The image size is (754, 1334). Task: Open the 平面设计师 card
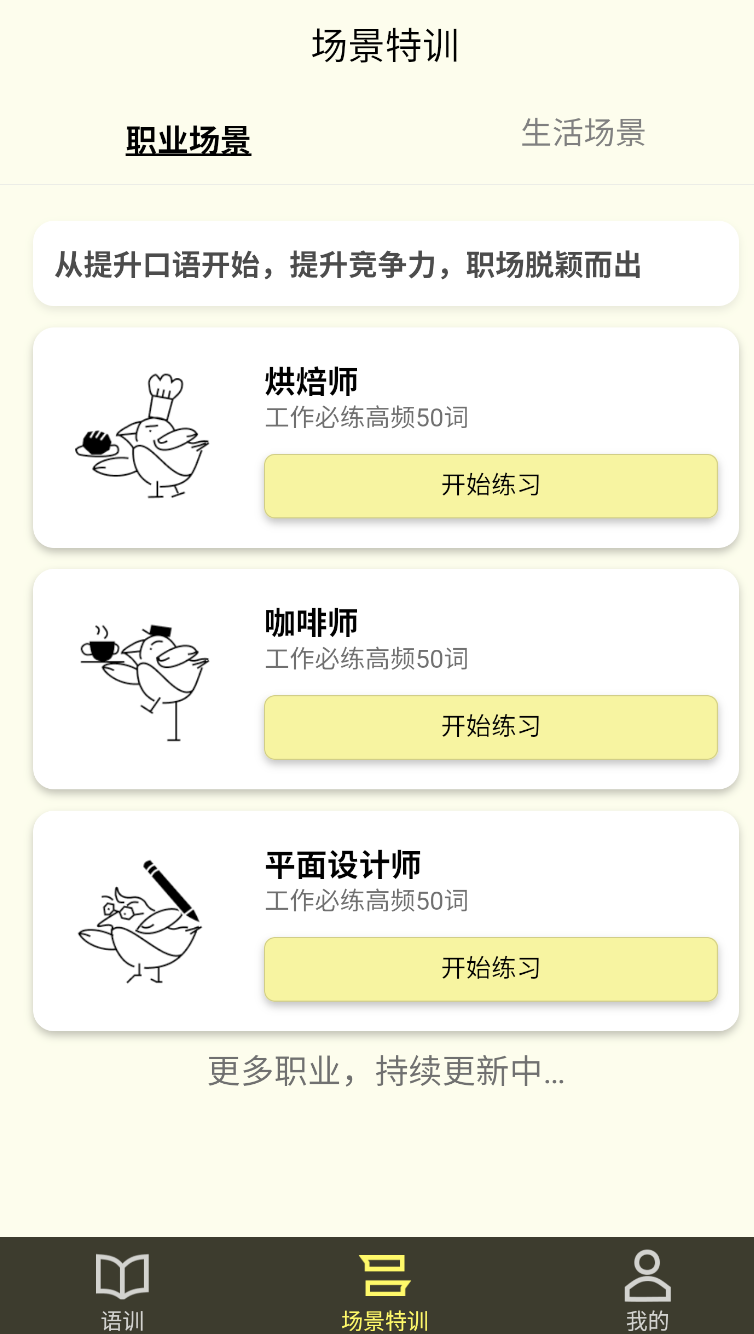[x=376, y=920]
